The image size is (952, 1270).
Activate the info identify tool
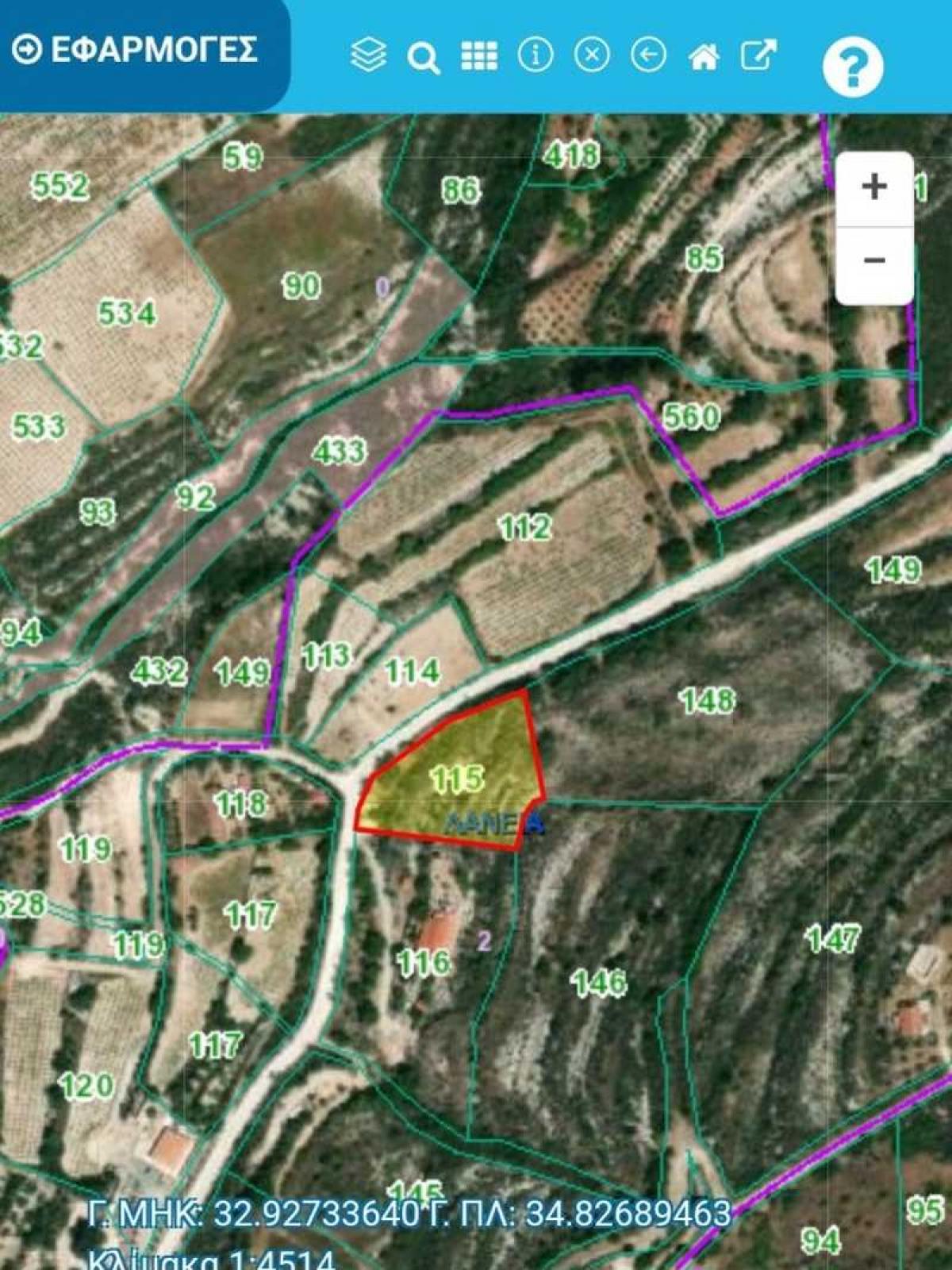535,56
